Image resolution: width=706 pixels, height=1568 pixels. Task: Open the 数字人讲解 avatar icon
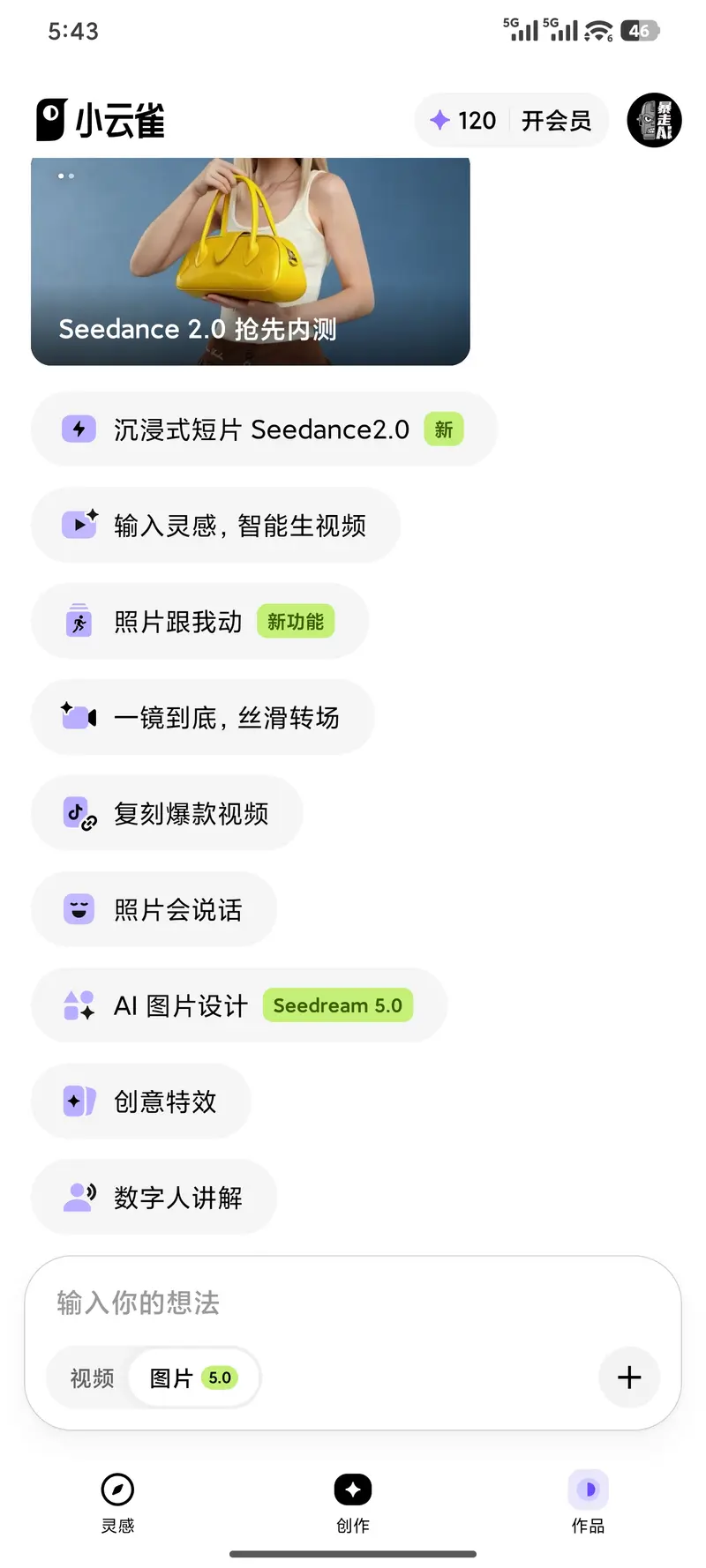(79, 1197)
